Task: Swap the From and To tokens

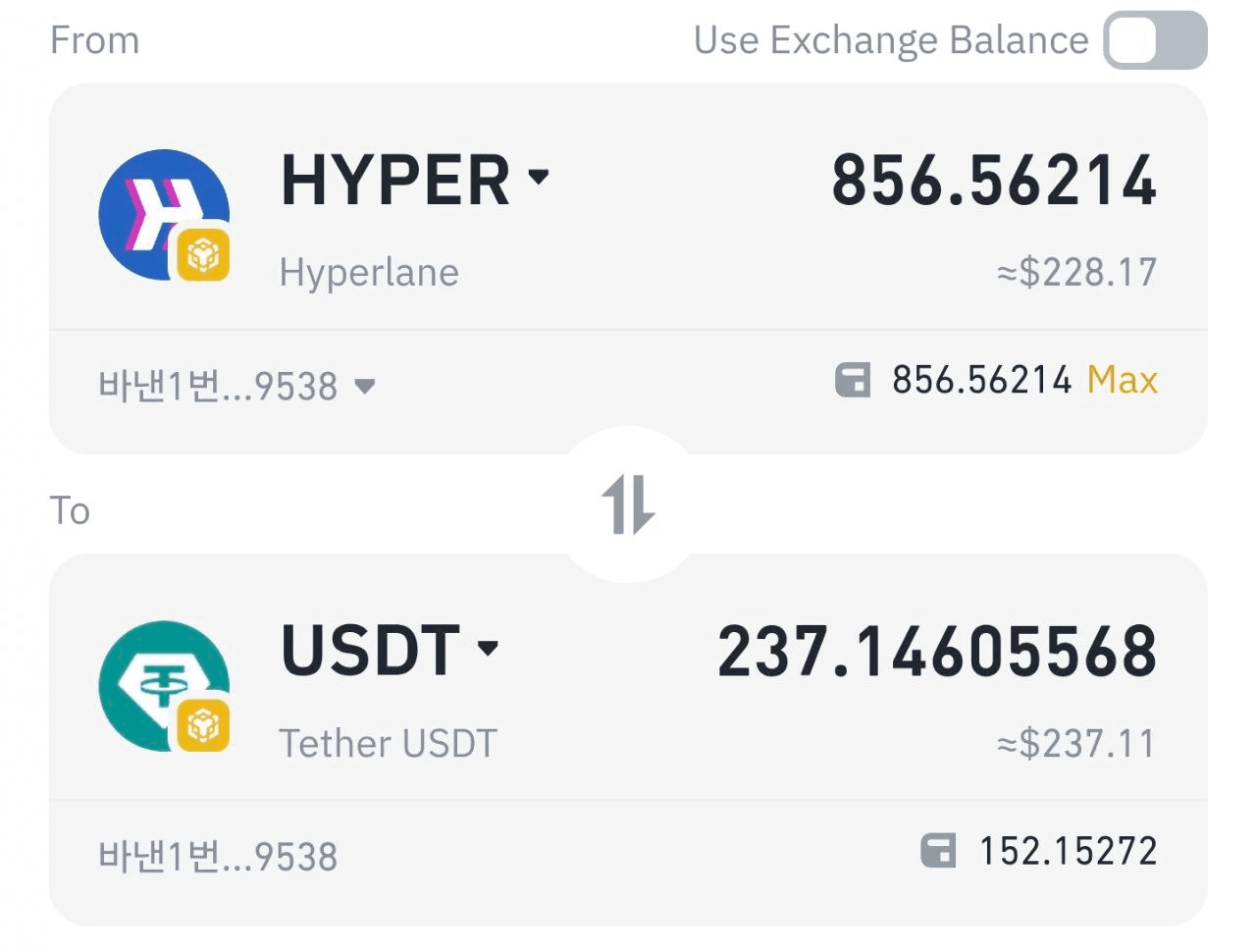Action: 628,504
